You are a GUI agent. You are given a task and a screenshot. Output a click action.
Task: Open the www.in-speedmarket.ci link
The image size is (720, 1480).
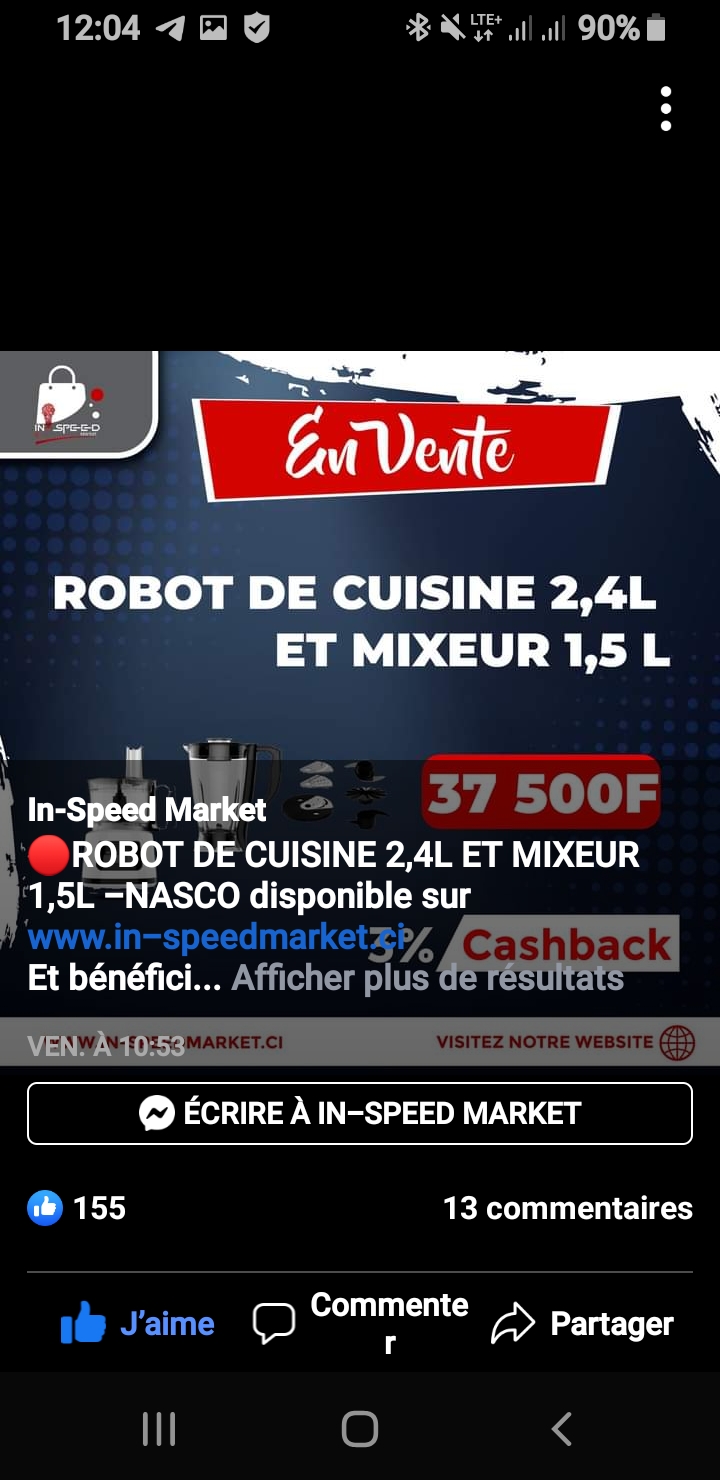[216, 937]
